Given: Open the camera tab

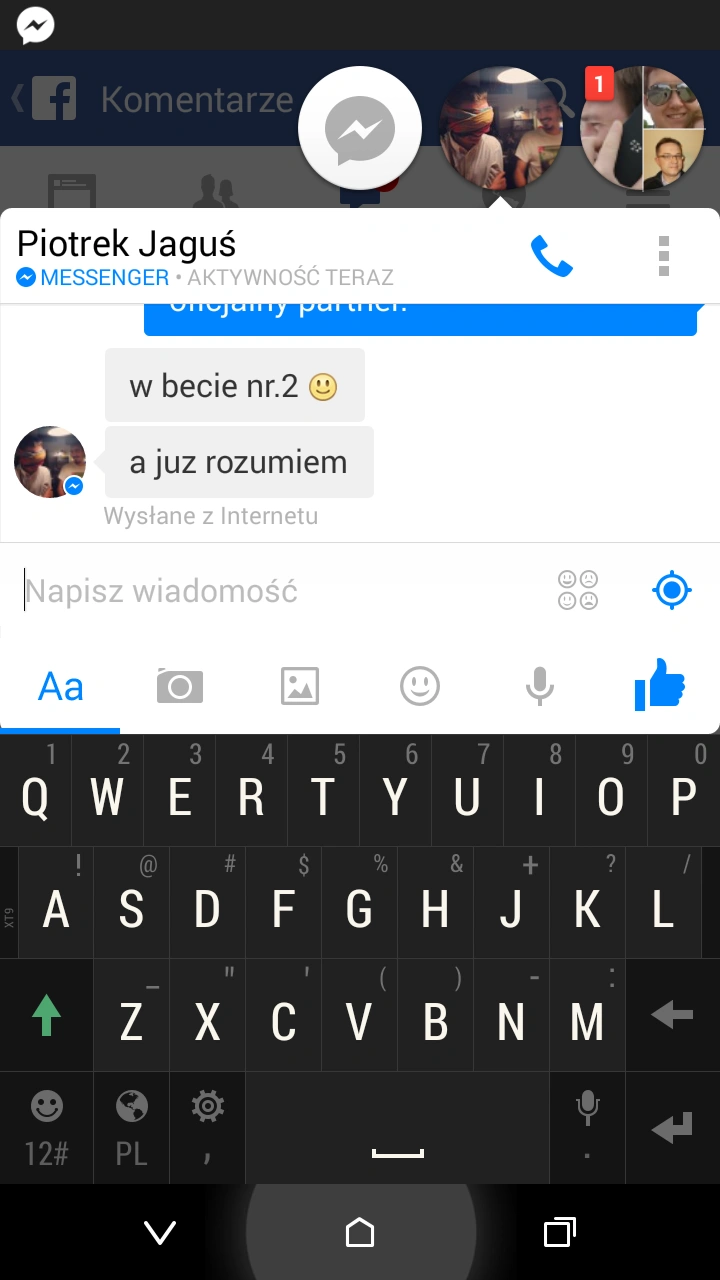Looking at the screenshot, I should [x=180, y=687].
